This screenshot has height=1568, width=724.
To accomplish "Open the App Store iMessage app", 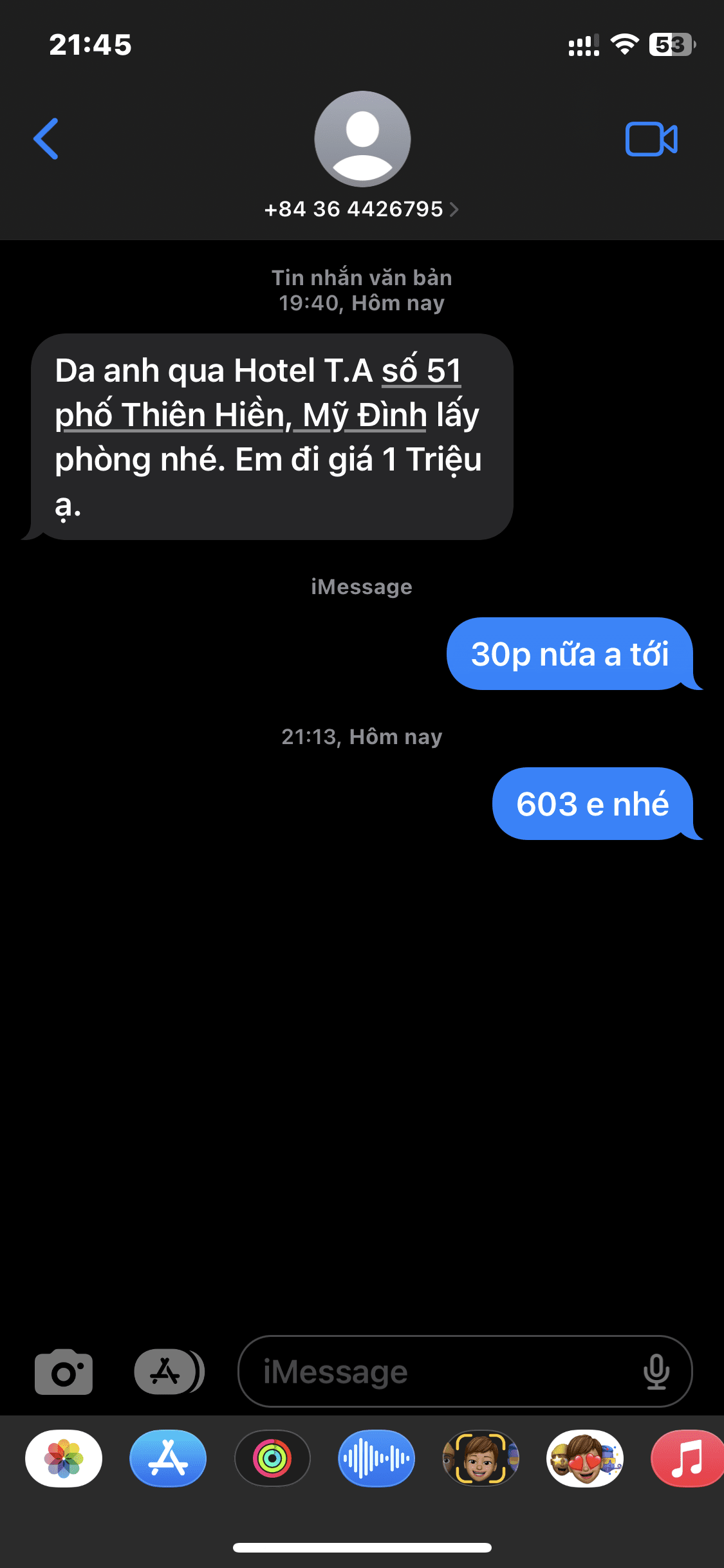I will pyautogui.click(x=168, y=1459).
